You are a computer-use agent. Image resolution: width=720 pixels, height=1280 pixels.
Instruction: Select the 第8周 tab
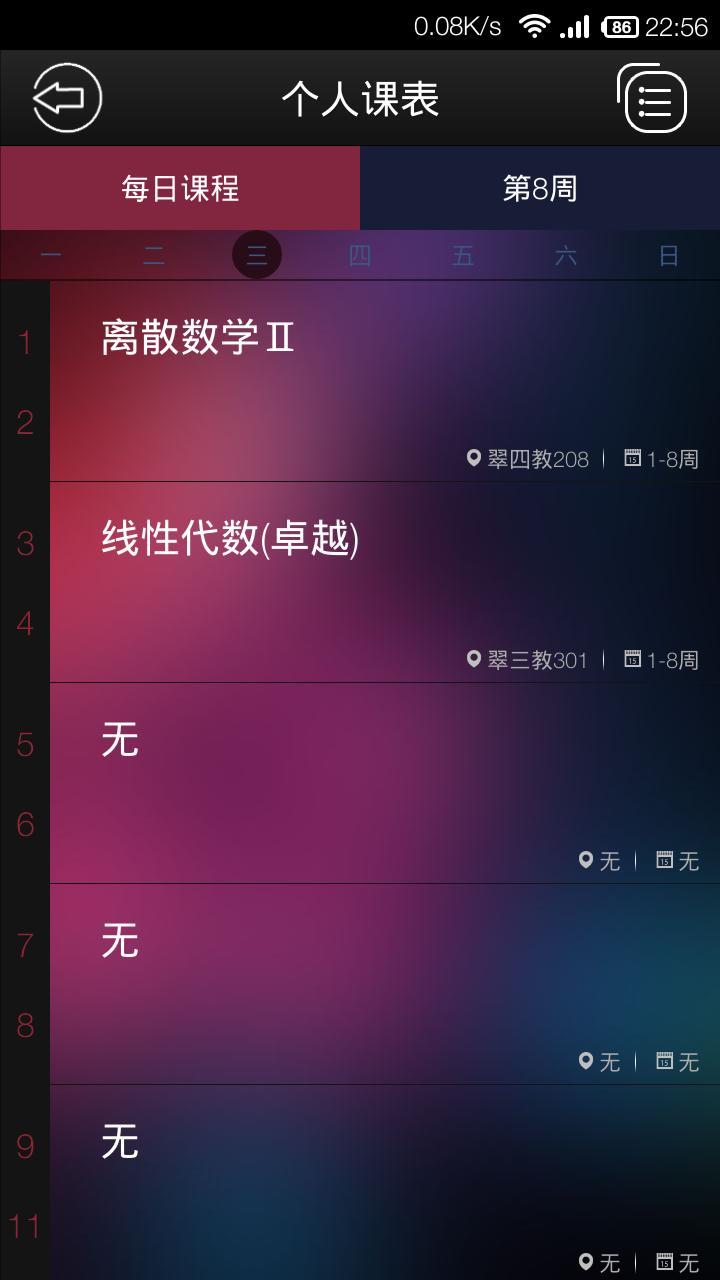540,188
